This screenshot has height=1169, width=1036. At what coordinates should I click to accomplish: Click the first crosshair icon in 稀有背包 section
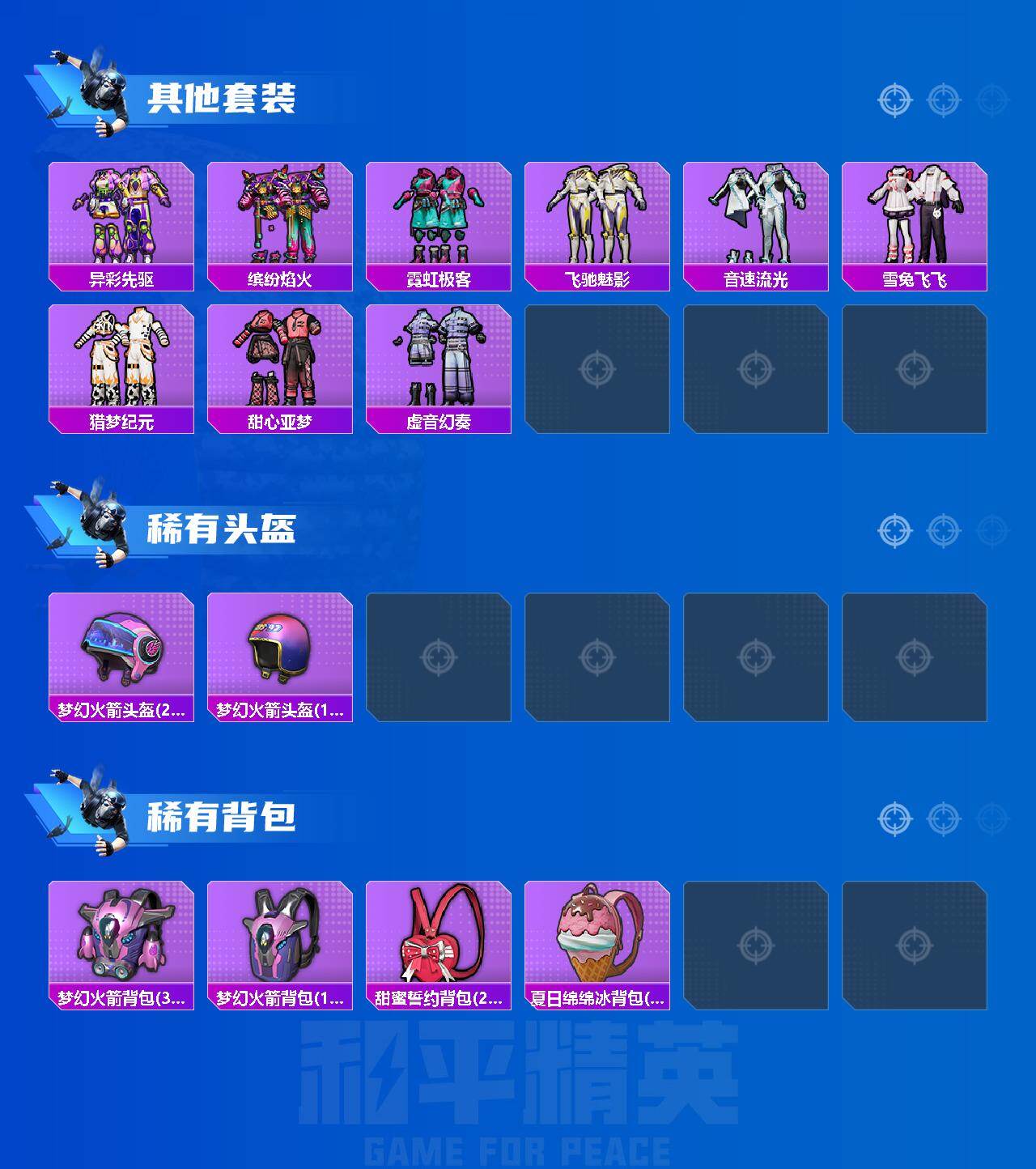tap(894, 818)
